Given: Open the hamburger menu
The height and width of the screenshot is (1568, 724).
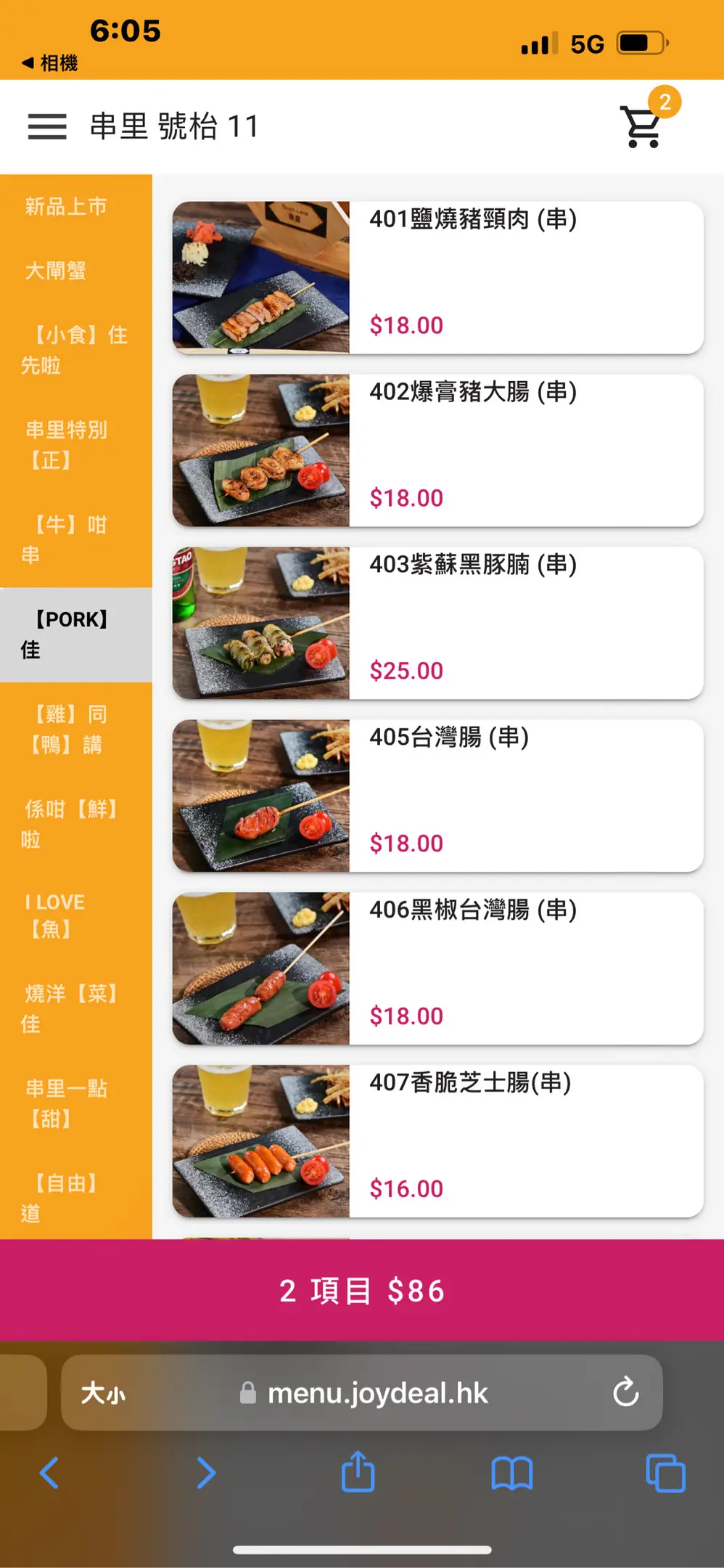Looking at the screenshot, I should [47, 126].
